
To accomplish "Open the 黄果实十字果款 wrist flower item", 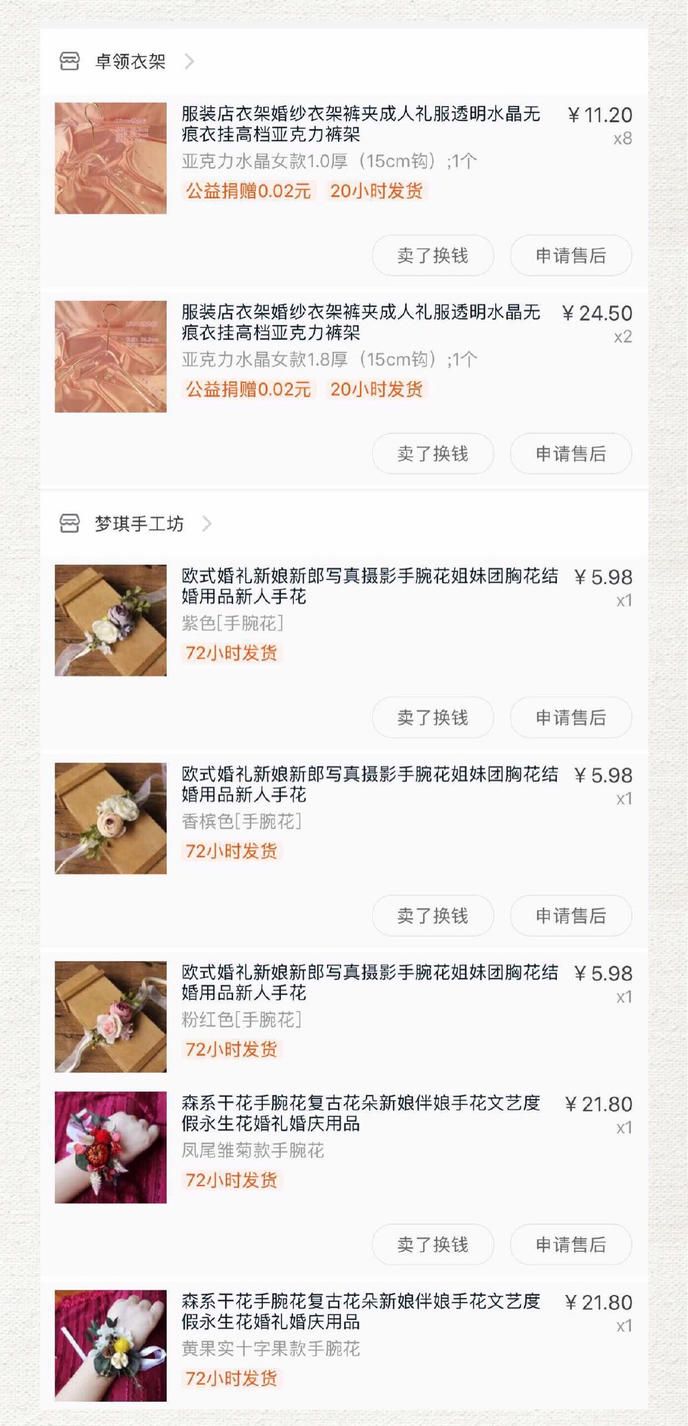I will click(x=344, y=1345).
